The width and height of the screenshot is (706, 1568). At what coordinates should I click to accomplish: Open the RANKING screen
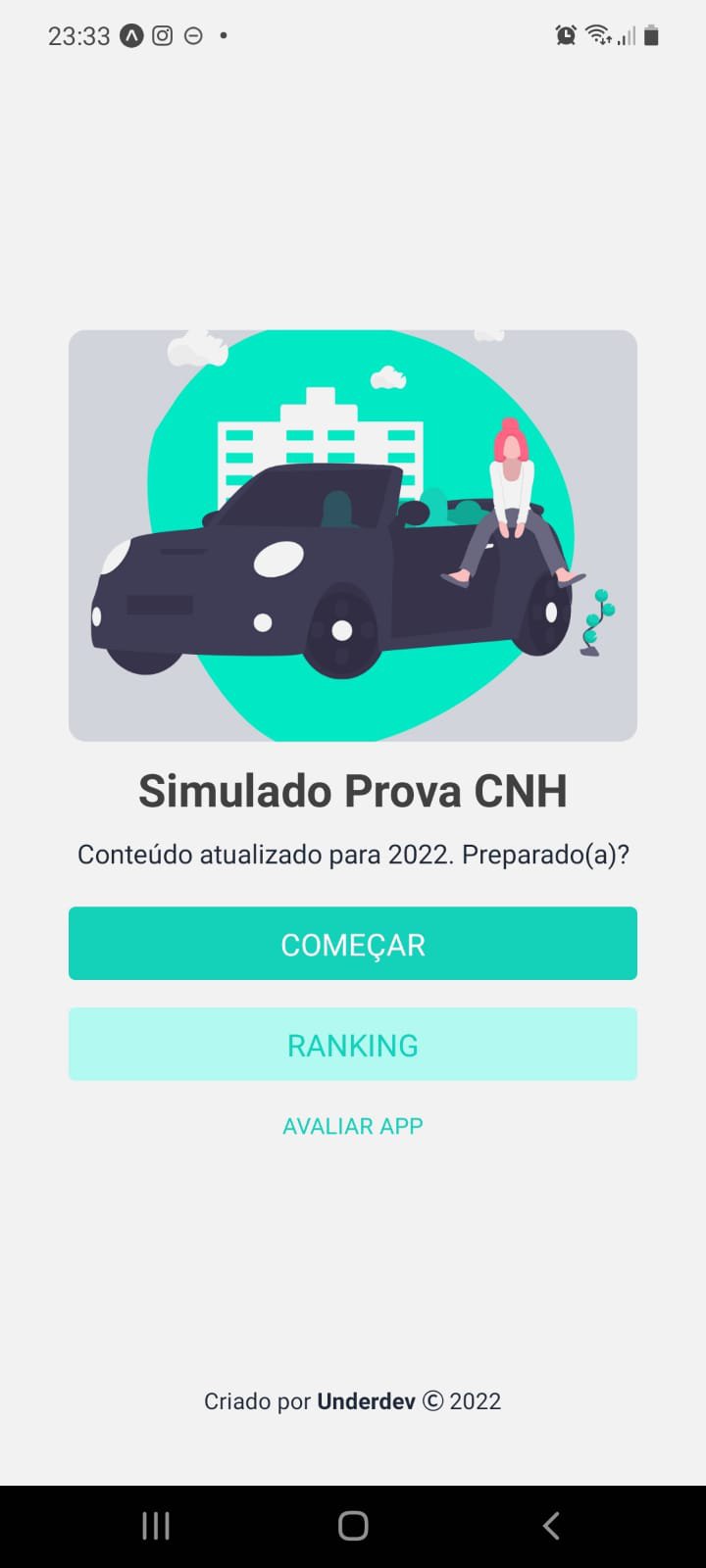tap(353, 1044)
